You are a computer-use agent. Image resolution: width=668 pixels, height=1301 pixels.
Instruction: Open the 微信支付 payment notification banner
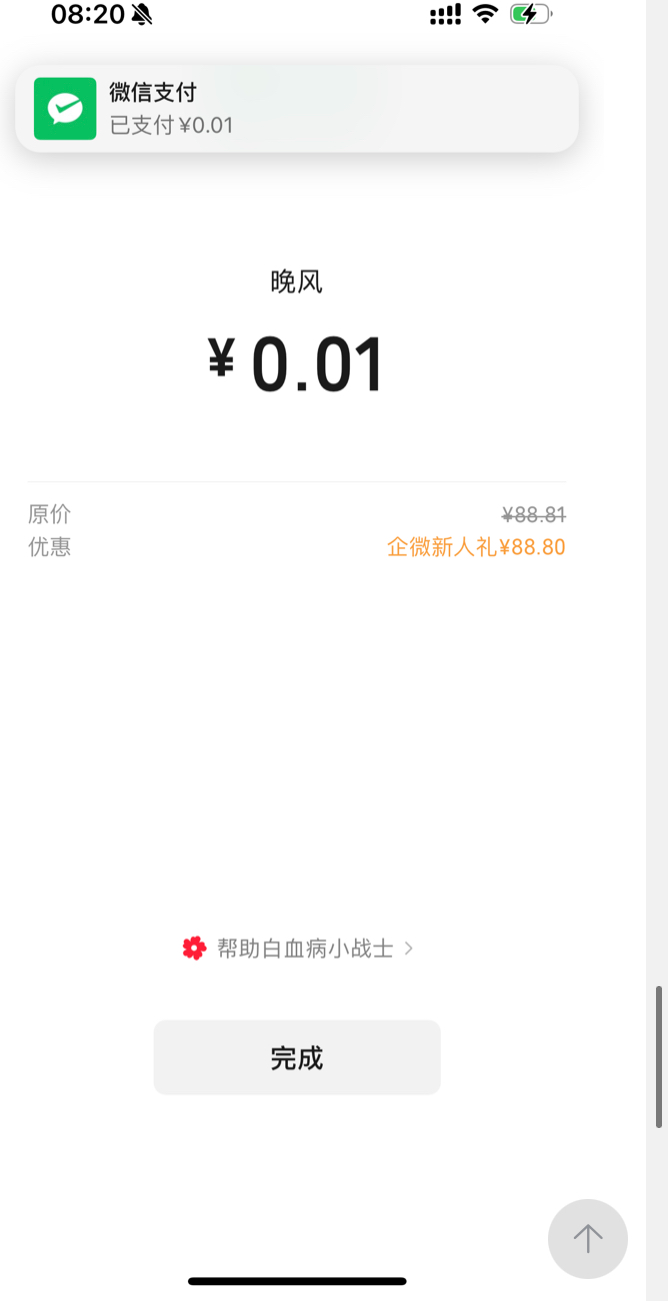tap(297, 109)
